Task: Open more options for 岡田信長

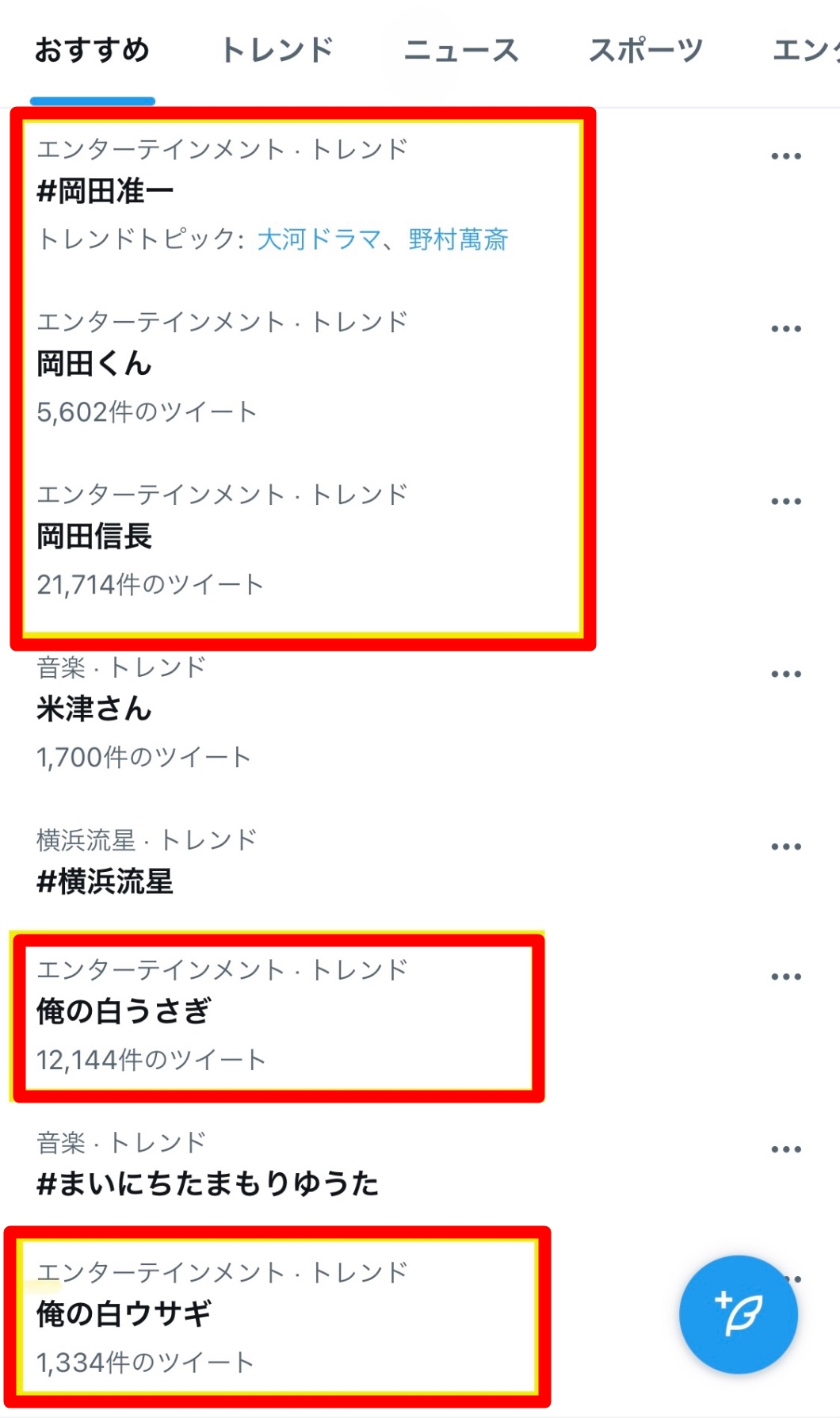Action: 786,501
